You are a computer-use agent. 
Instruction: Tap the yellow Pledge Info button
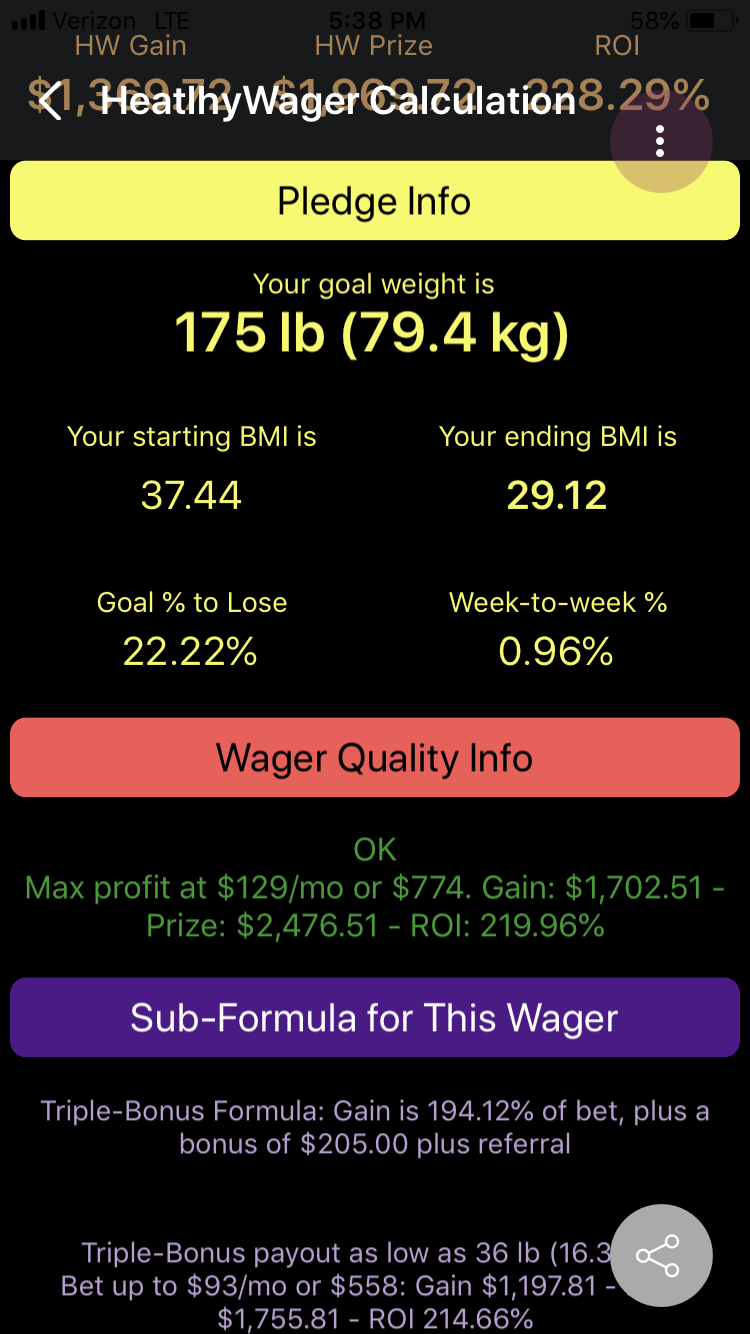click(374, 202)
